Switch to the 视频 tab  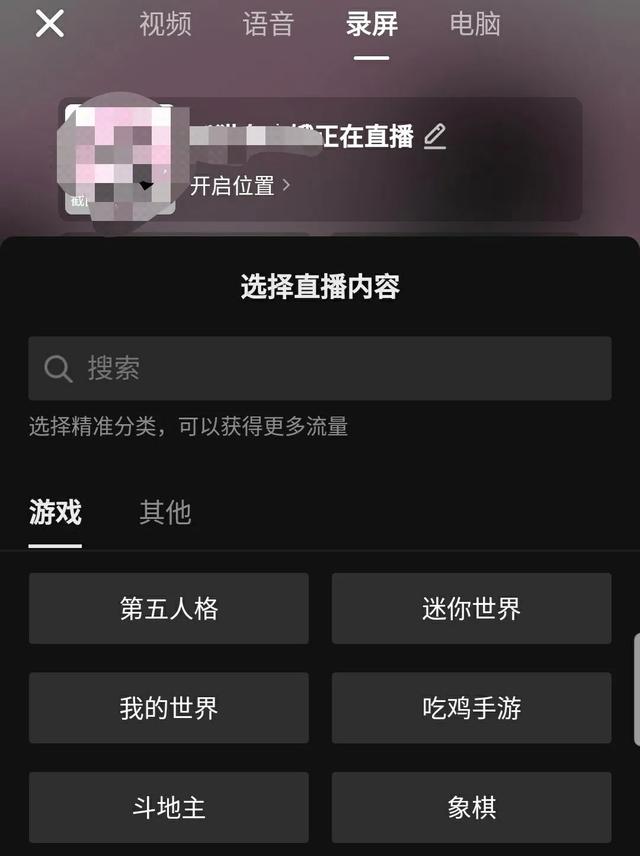click(x=165, y=24)
